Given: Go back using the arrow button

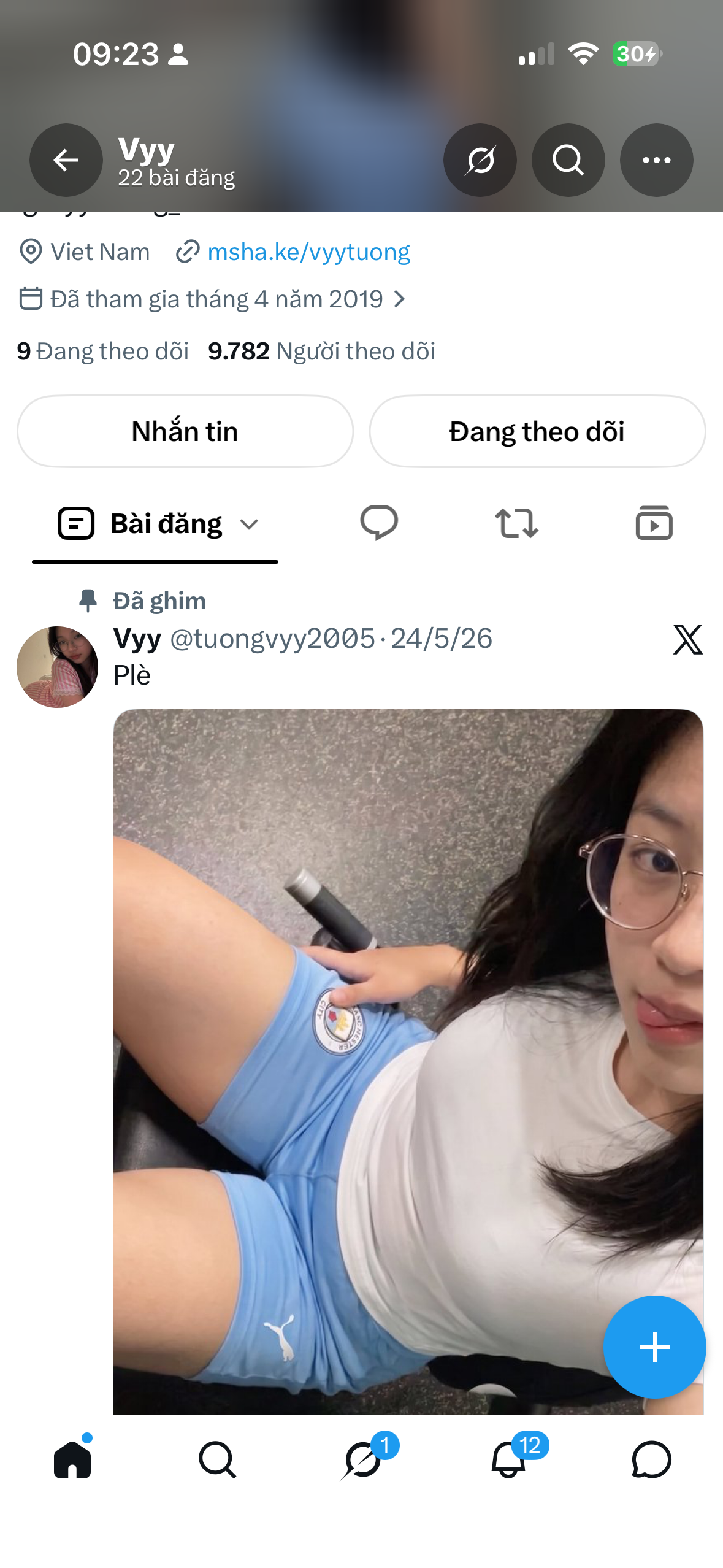Looking at the screenshot, I should click(x=66, y=160).
